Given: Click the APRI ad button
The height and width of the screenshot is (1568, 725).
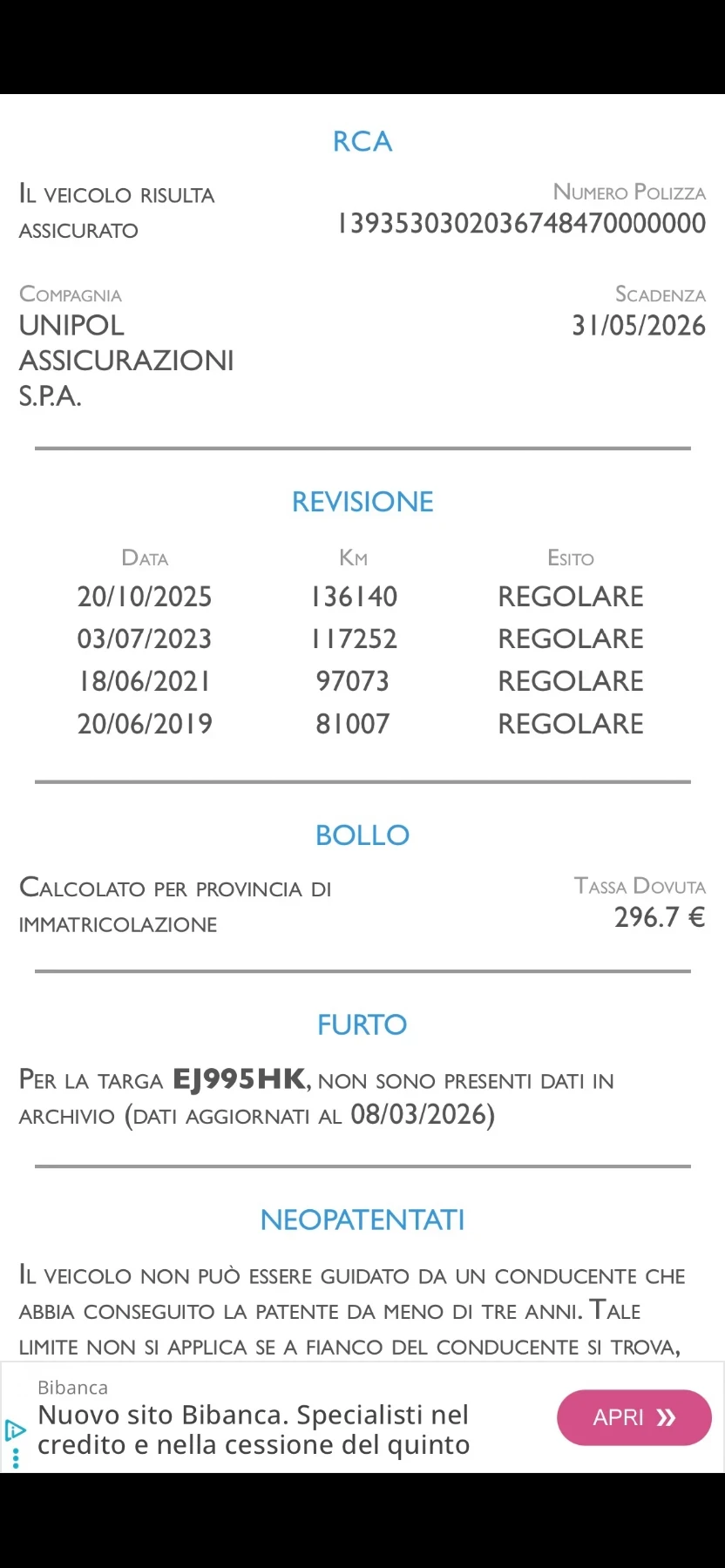Looking at the screenshot, I should [x=634, y=1417].
